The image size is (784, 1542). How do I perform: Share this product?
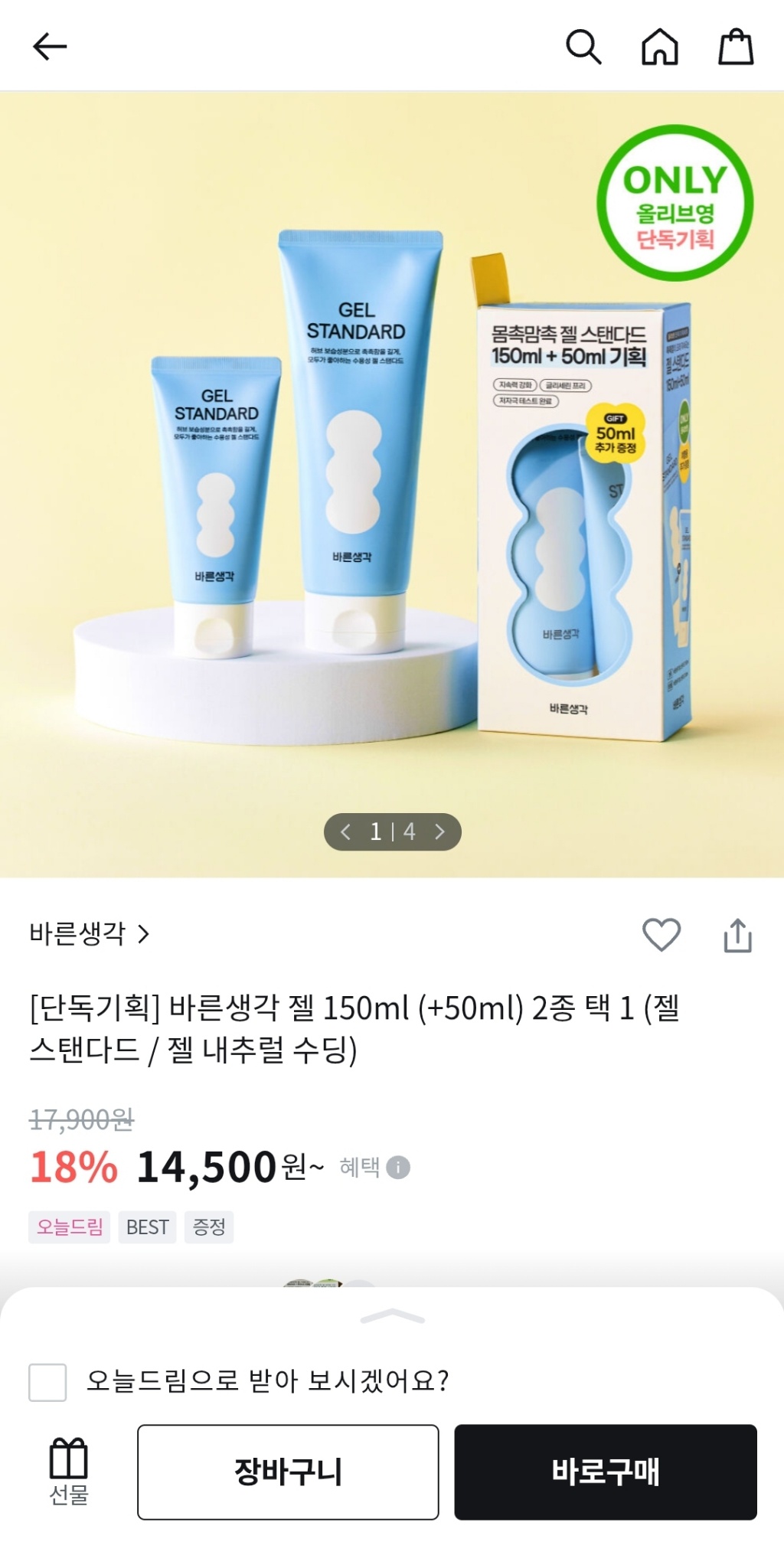coord(738,935)
